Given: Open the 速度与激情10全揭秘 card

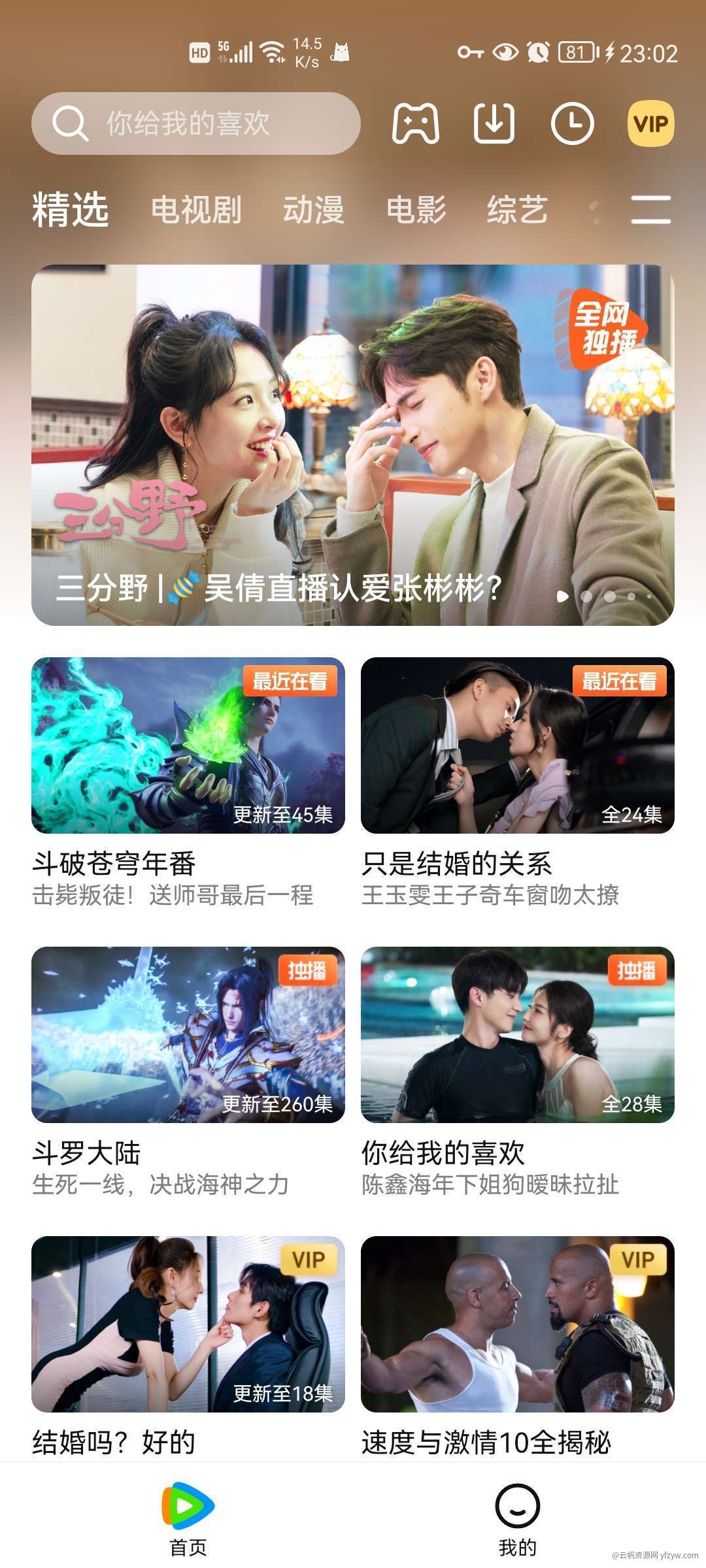Looking at the screenshot, I should [517, 1324].
